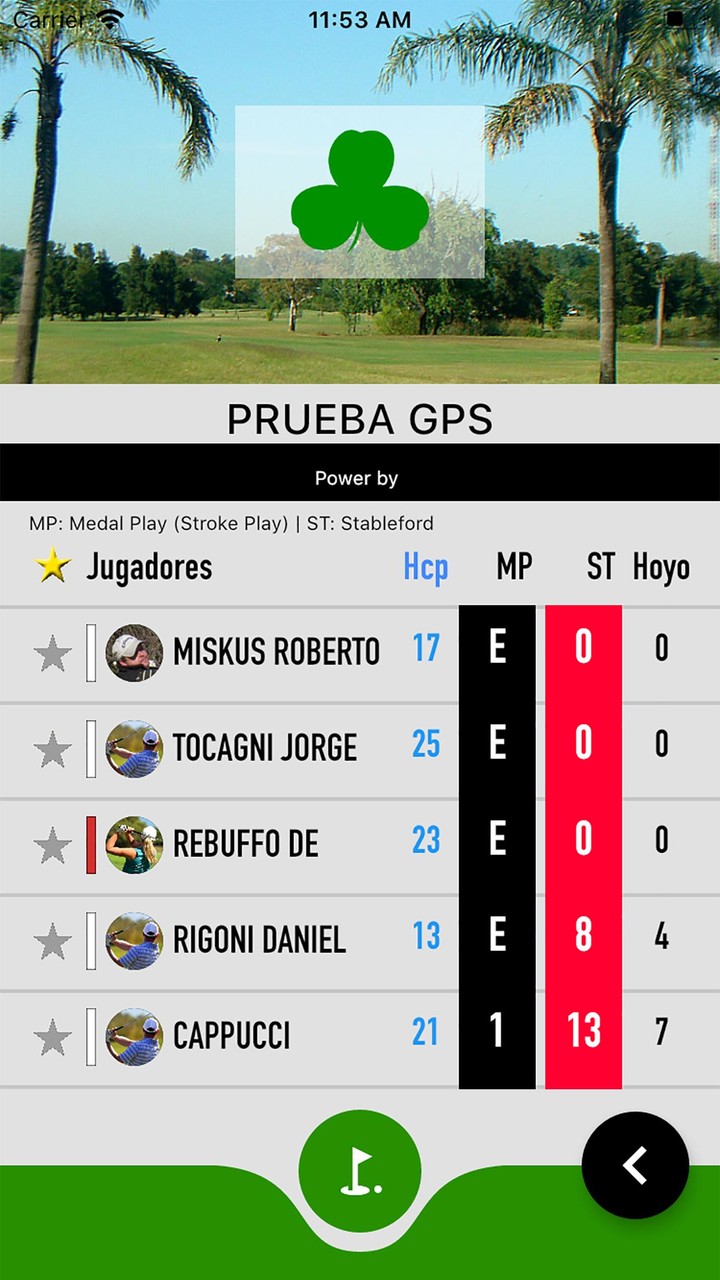Mark MISKUS ROBERTO as favorite with star

52,652
